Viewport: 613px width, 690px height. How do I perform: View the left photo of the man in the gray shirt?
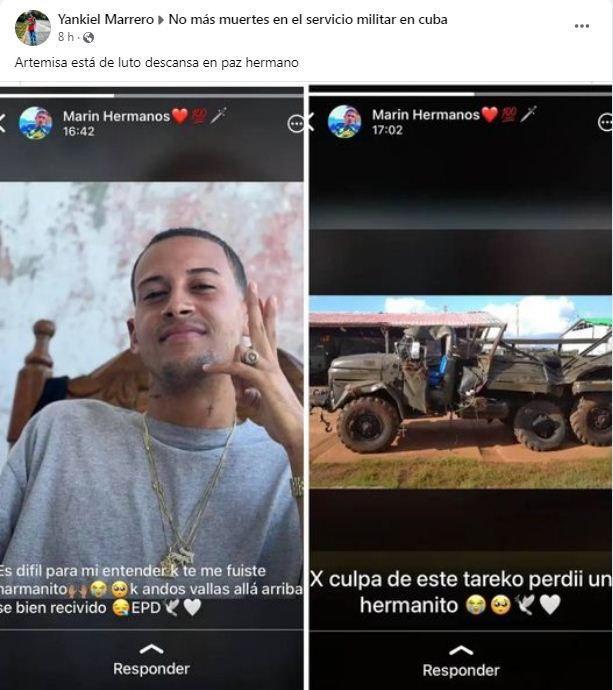pos(152,390)
